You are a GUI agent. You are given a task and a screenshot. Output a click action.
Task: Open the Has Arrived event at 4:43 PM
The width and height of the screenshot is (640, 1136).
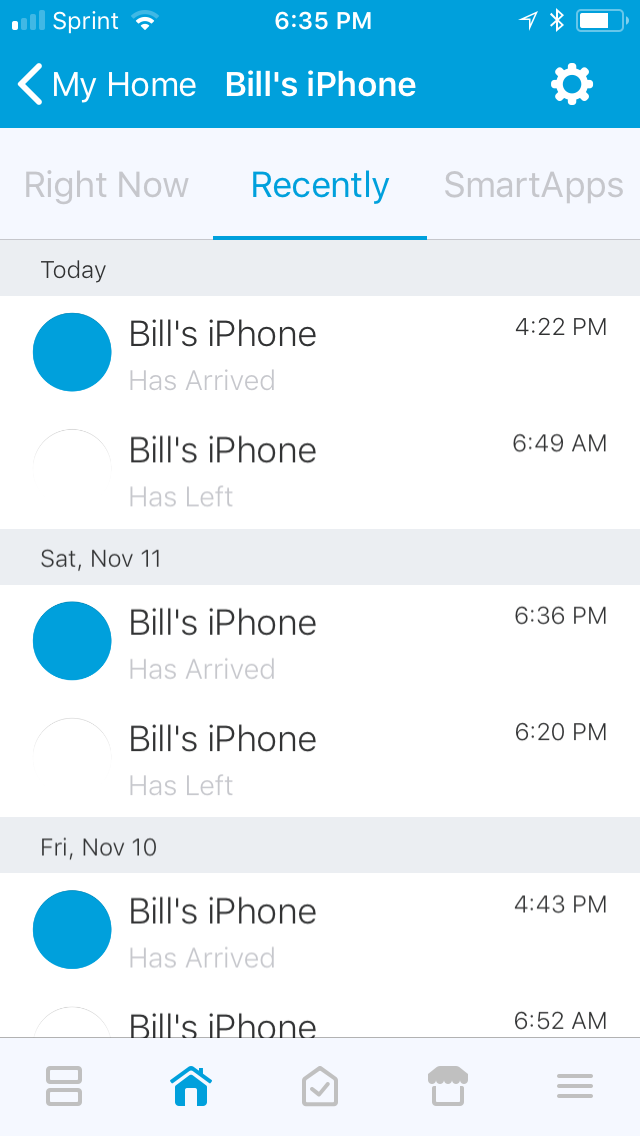pos(320,932)
